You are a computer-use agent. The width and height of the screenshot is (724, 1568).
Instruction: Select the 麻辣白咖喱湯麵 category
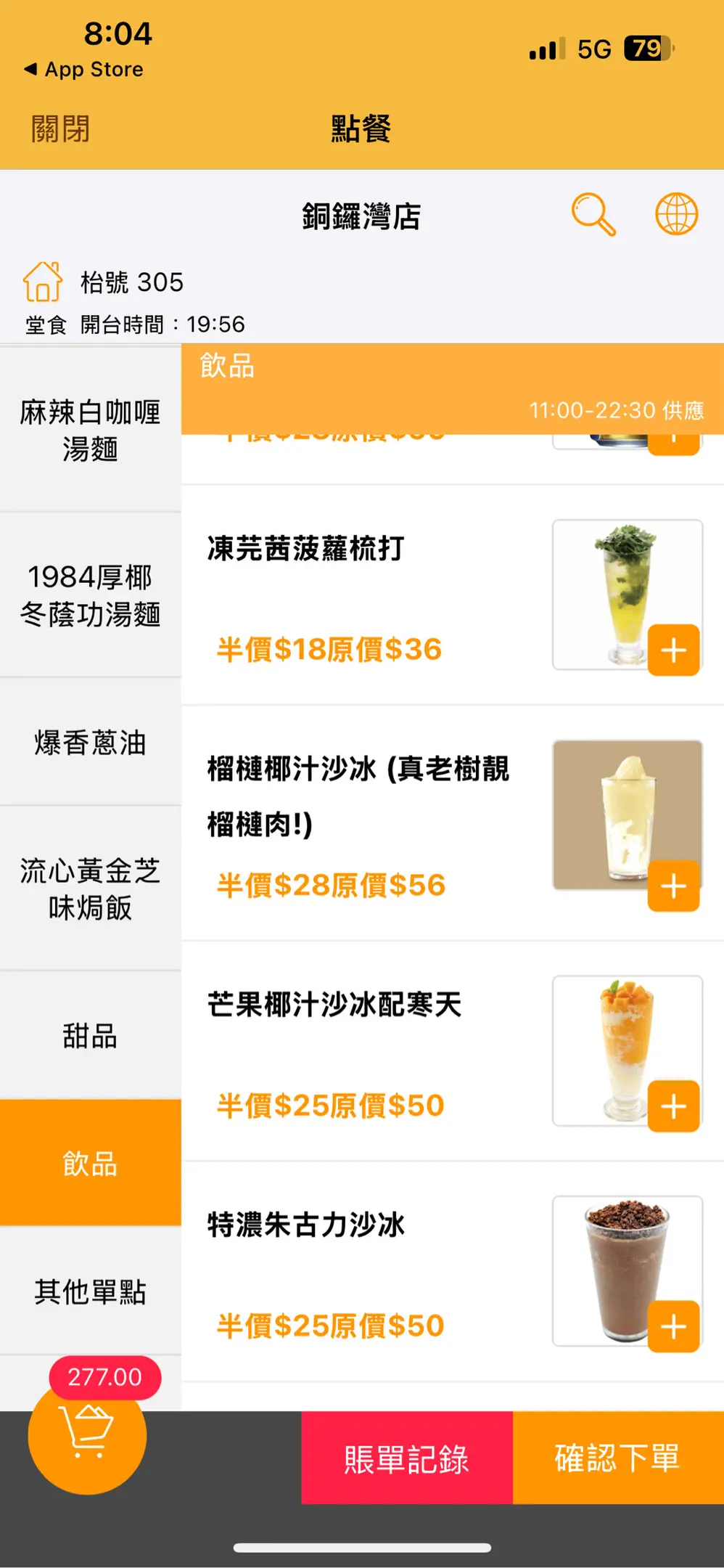point(90,430)
